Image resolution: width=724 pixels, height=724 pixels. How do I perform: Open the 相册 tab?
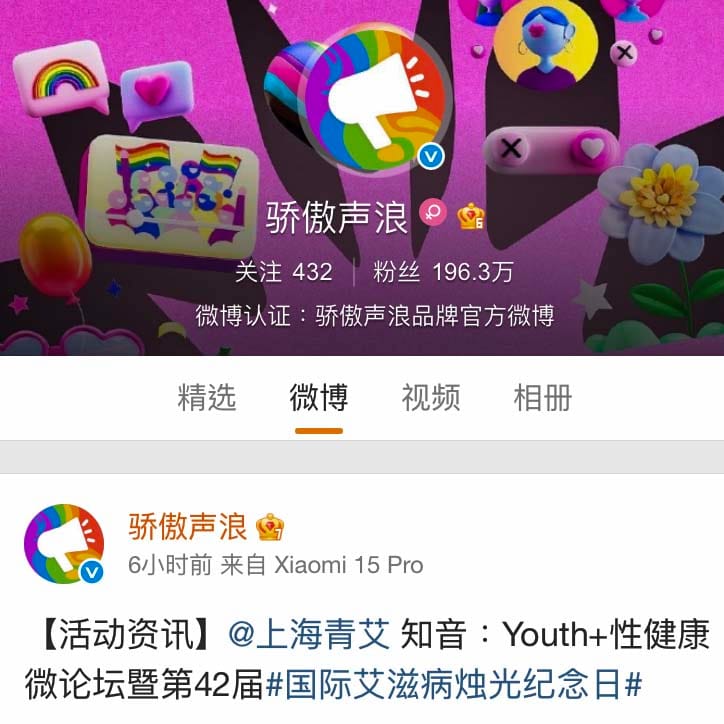coord(542,398)
